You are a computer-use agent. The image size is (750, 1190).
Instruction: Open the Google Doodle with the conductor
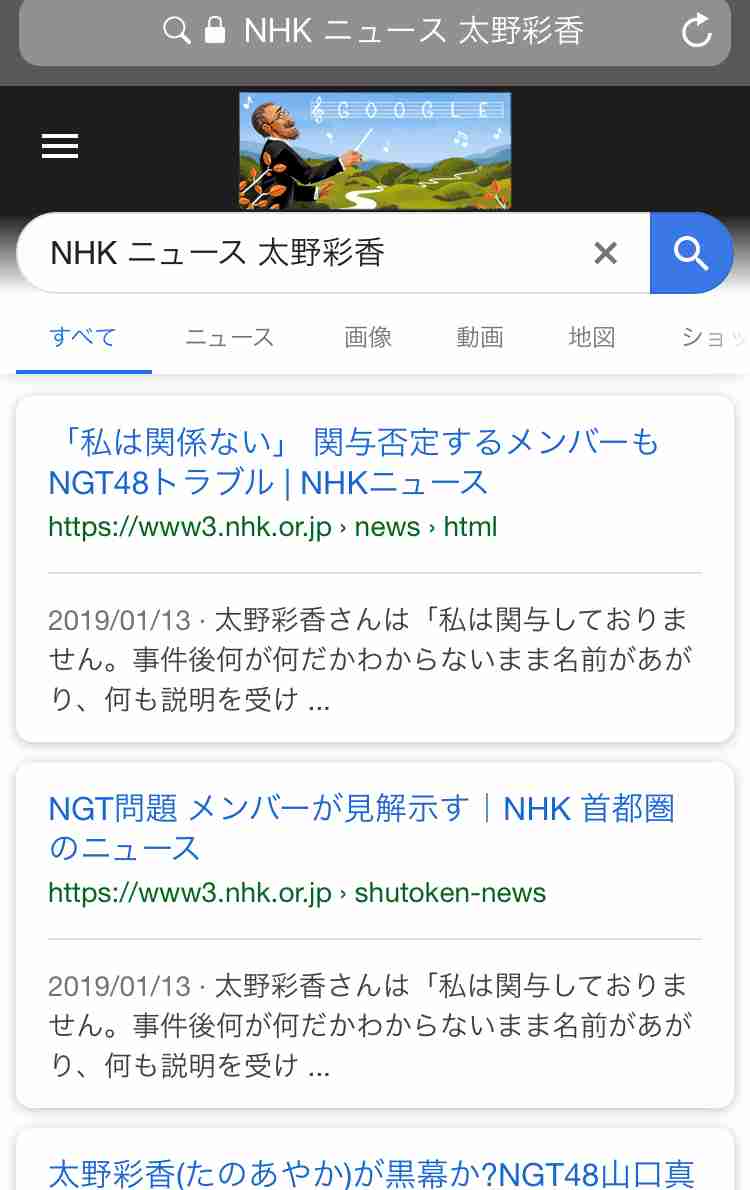[x=375, y=151]
